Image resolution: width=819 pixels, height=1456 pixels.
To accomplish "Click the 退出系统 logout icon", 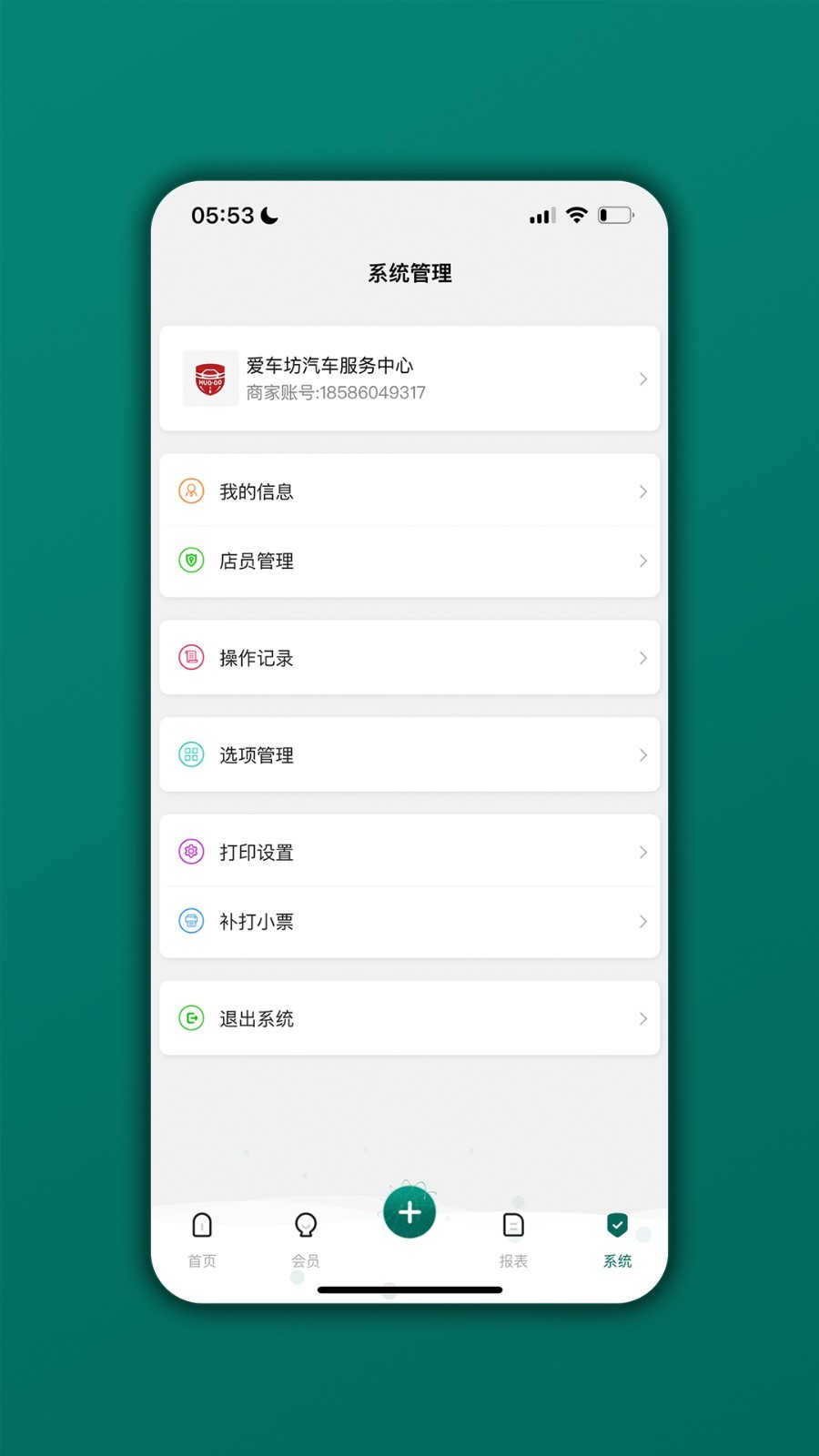I will pos(191,1018).
